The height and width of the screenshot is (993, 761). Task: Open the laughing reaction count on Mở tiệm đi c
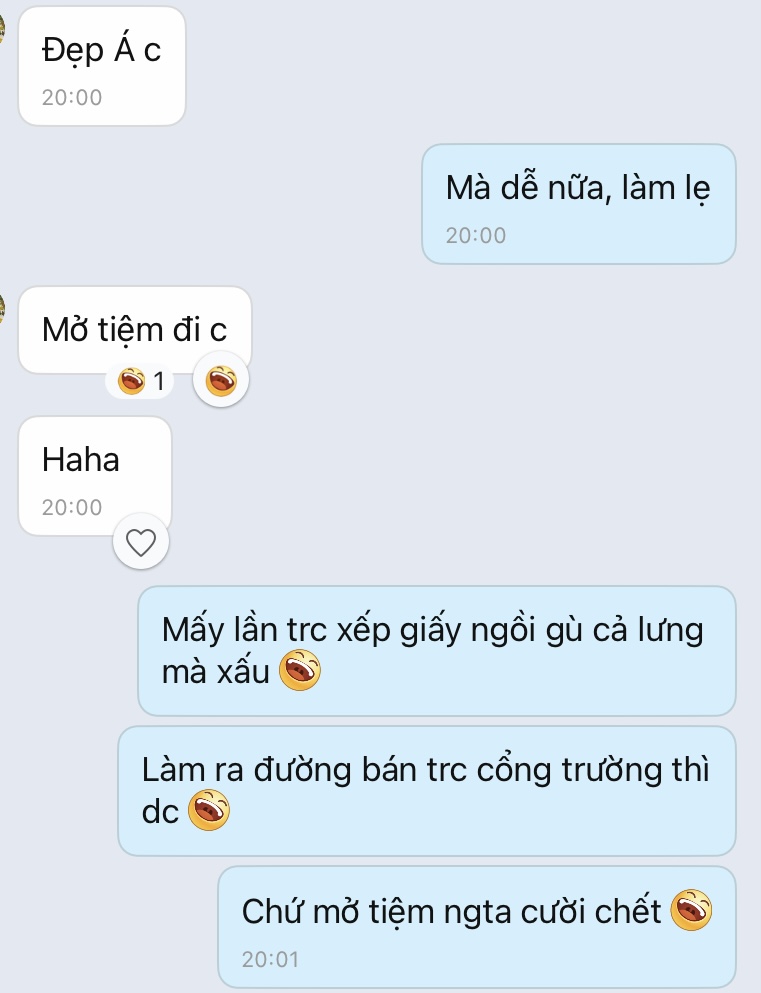(140, 381)
